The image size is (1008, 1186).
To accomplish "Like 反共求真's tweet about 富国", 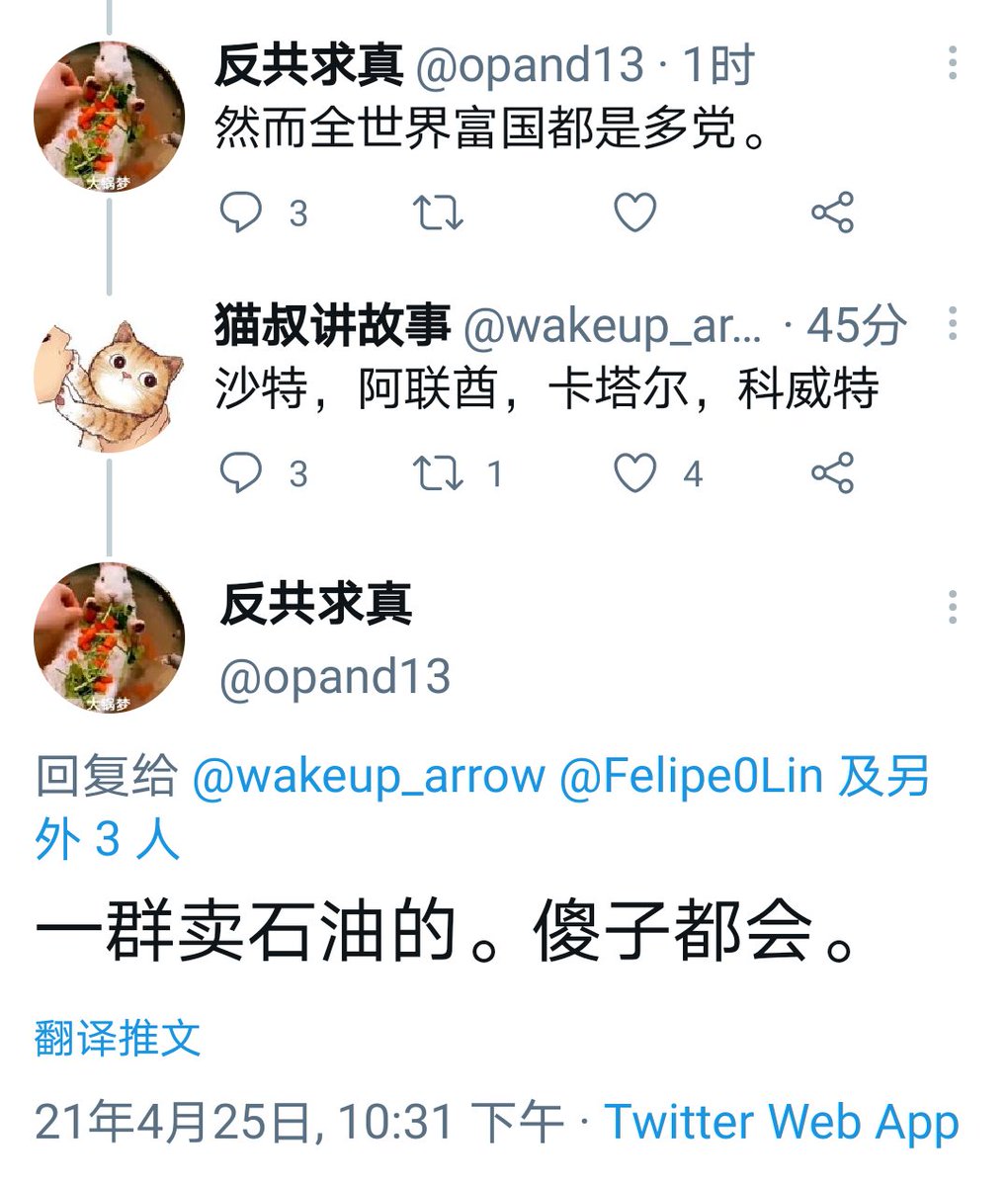I will pyautogui.click(x=634, y=212).
